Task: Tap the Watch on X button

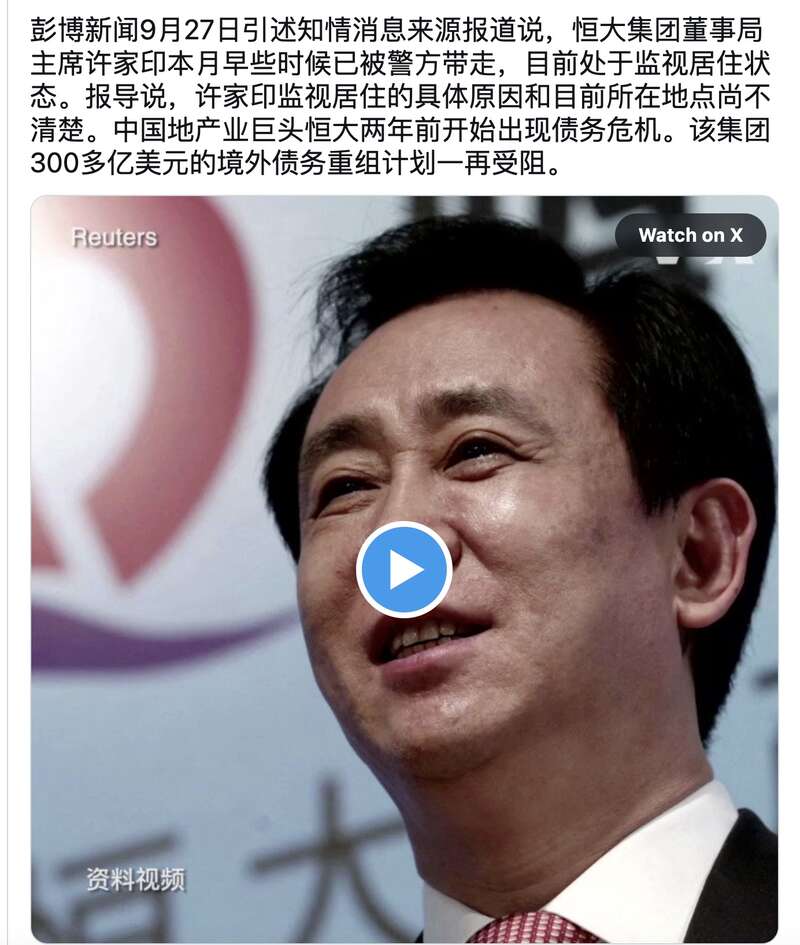Action: click(690, 235)
